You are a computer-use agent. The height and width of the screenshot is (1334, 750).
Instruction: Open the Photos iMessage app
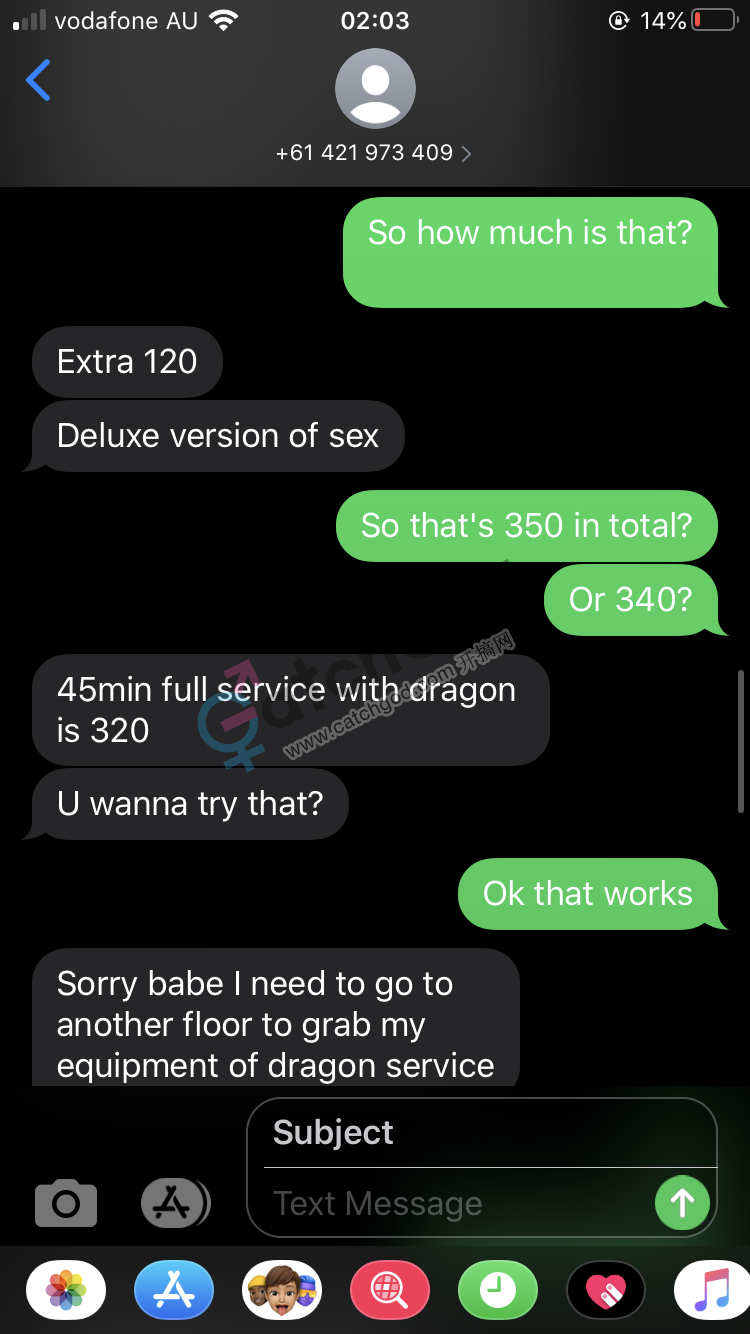pos(66,1290)
